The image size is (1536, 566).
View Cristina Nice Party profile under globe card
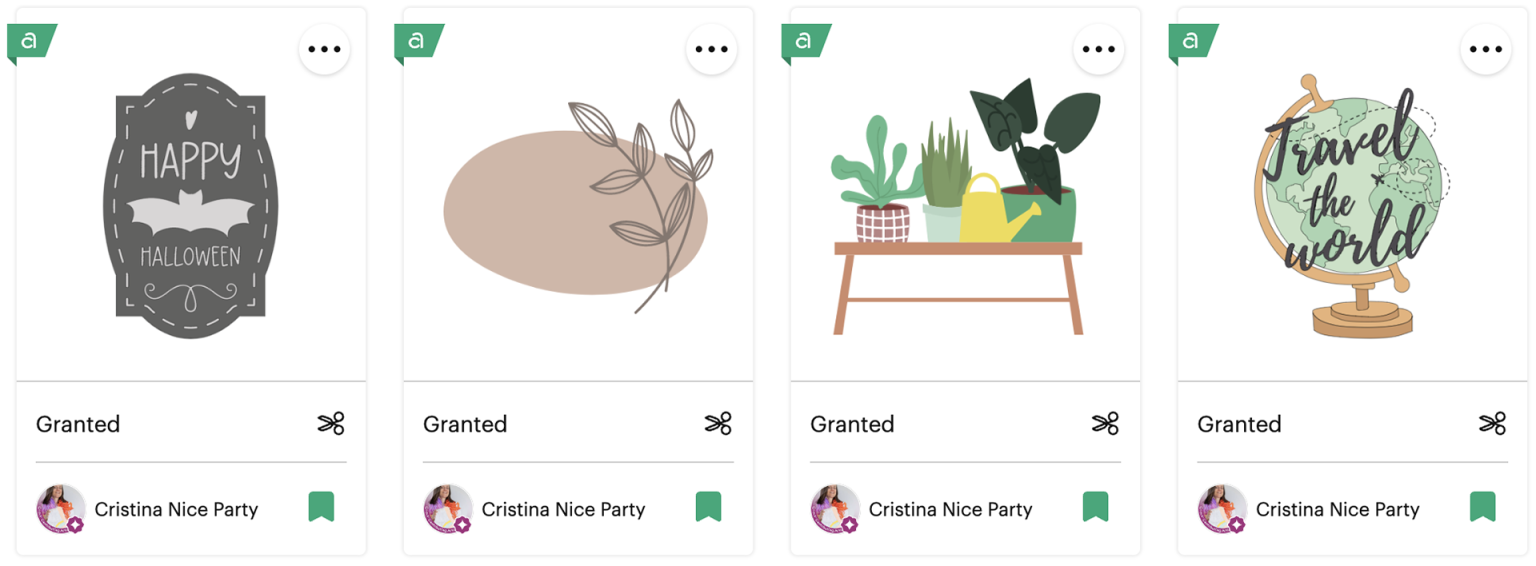point(1337,509)
